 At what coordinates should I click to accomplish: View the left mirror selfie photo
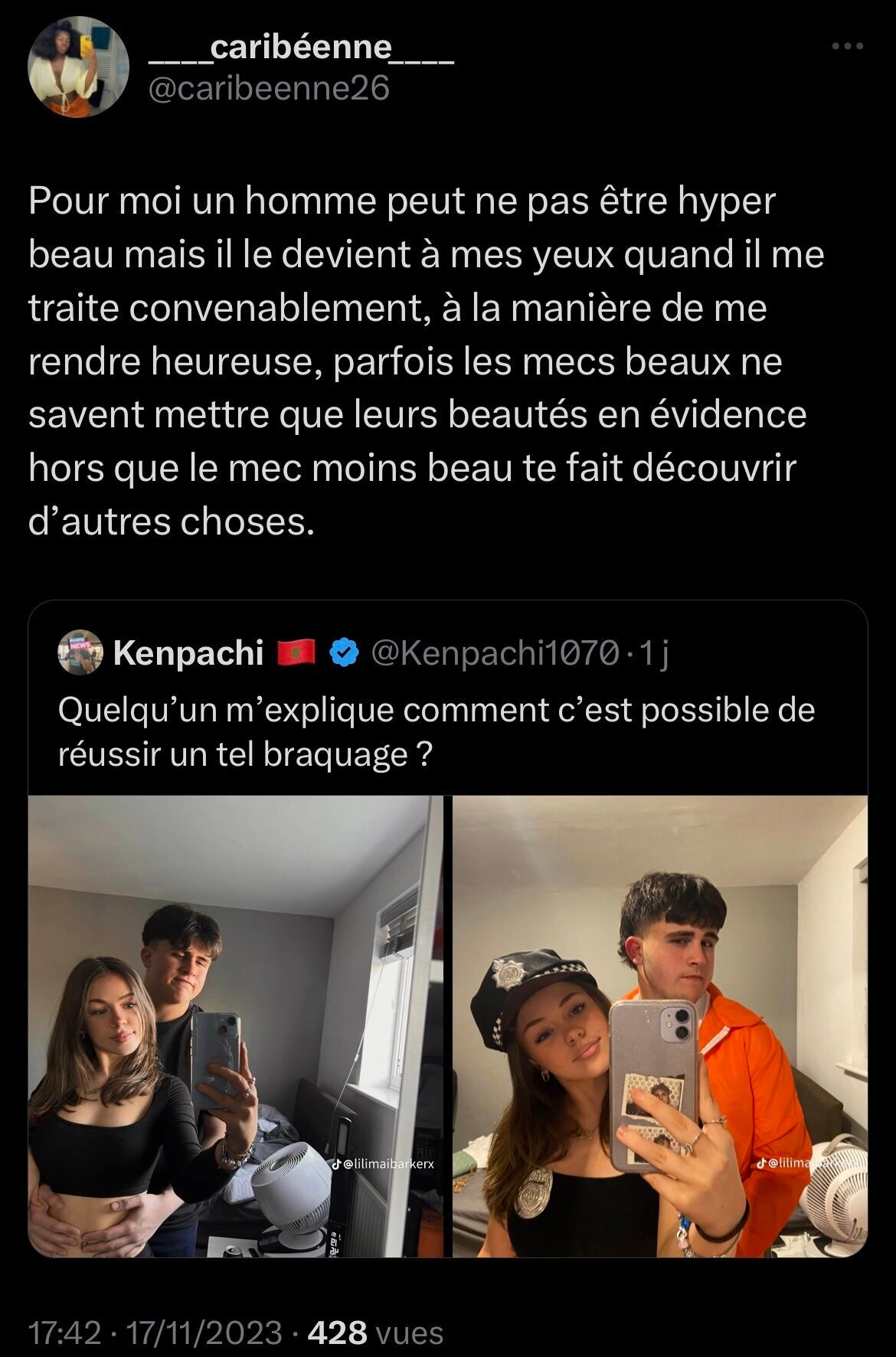(236, 1026)
